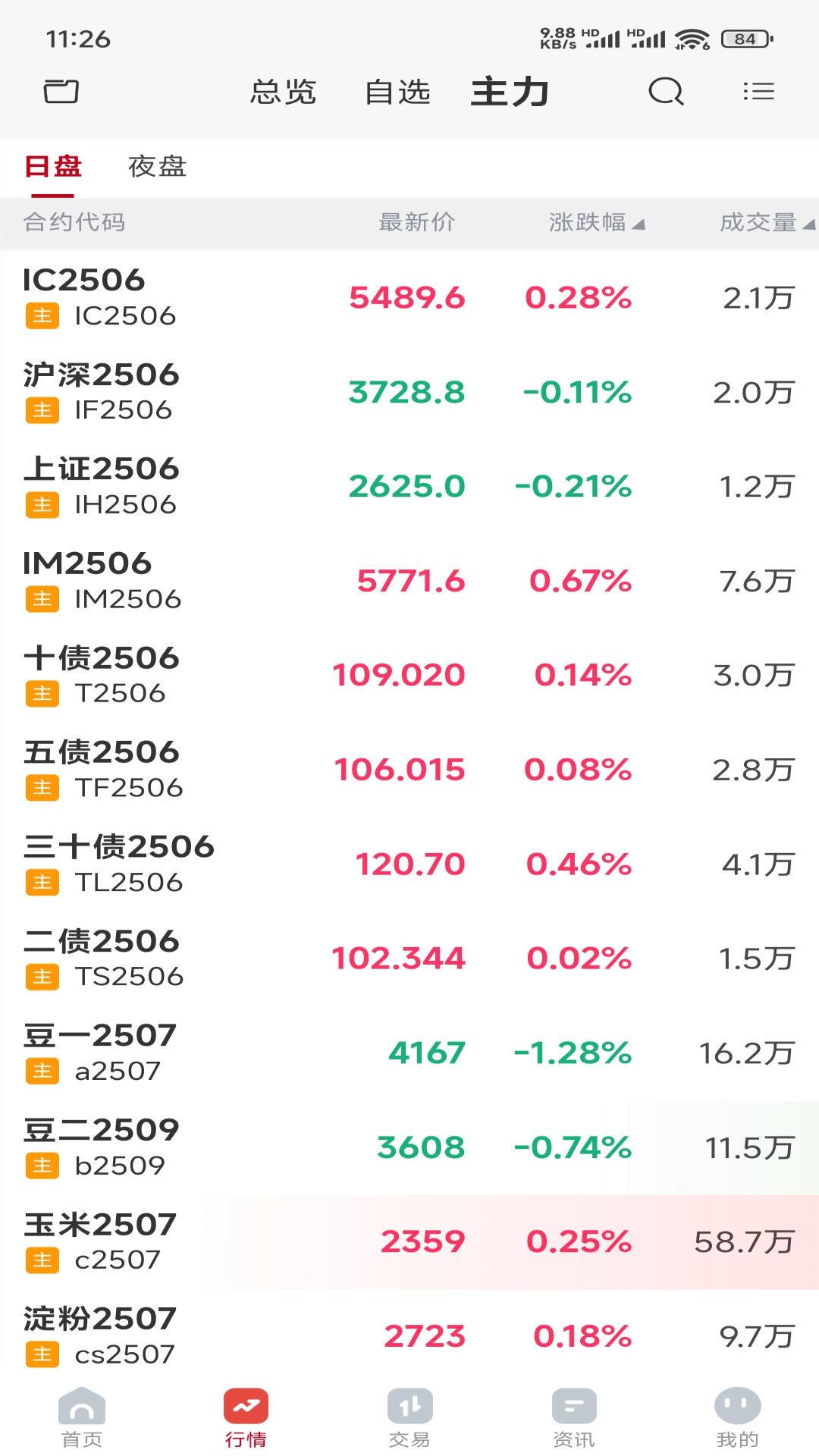This screenshot has width=819, height=1456.
Task: Toggle the 主 badge beside IM2506
Action: 42,599
